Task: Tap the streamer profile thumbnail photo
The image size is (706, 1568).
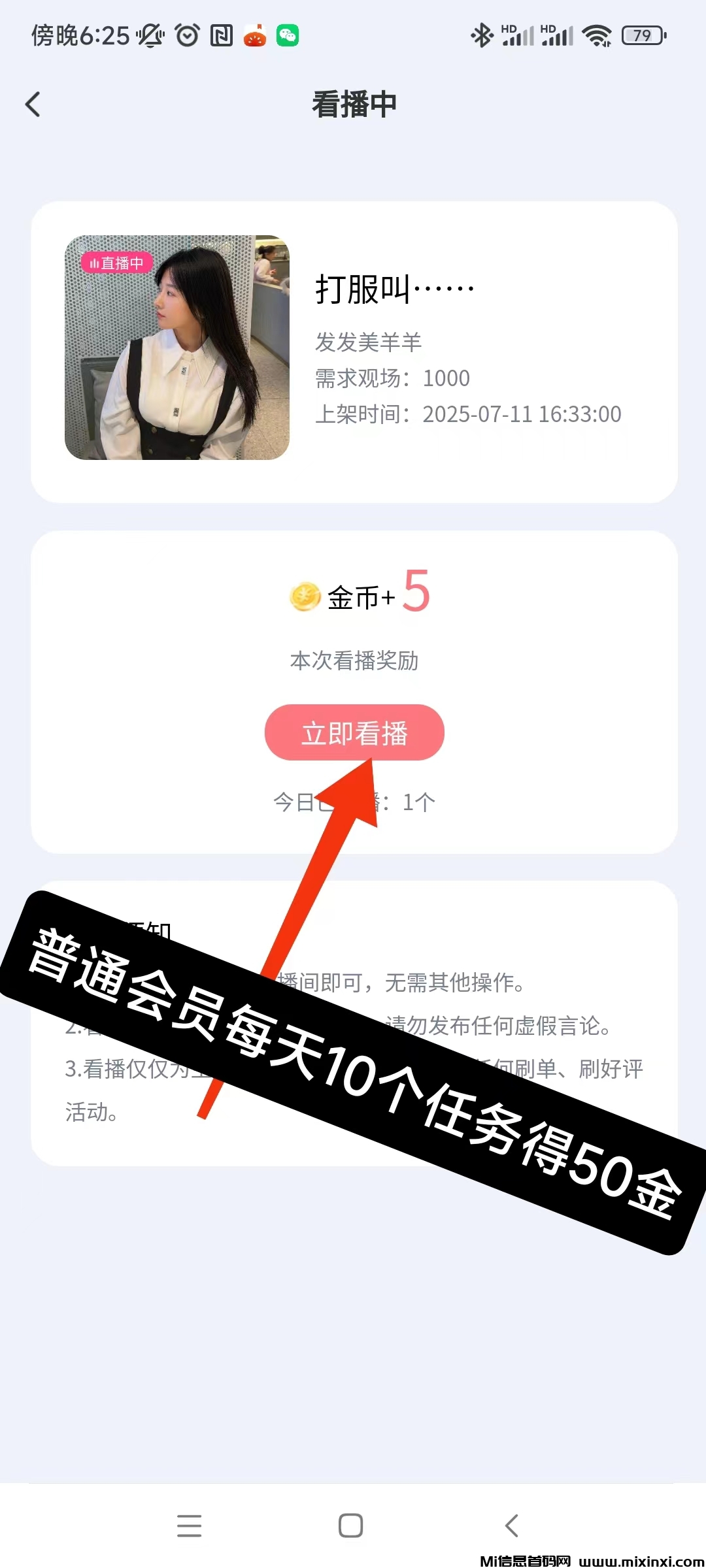Action: click(x=176, y=348)
